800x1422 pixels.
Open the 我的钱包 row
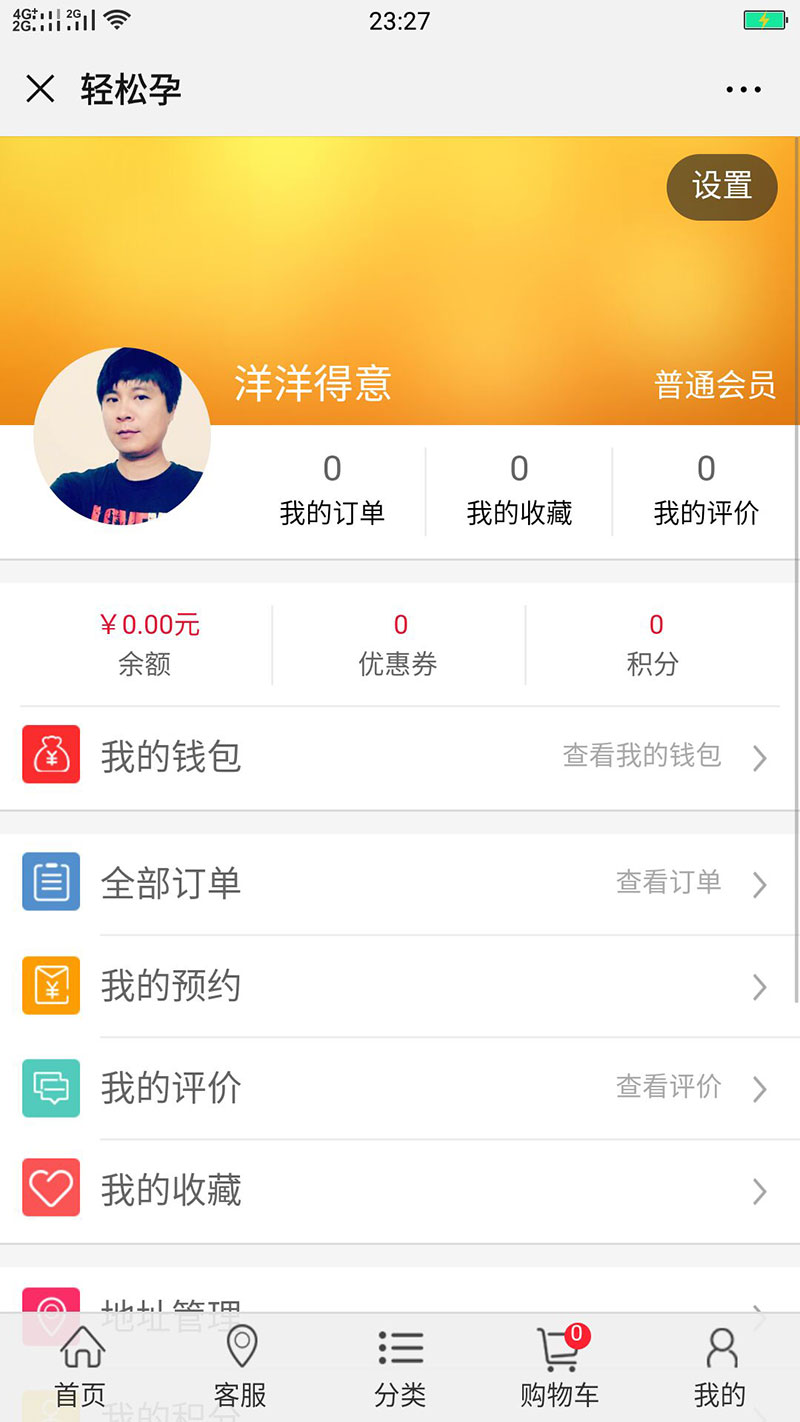[x=400, y=756]
